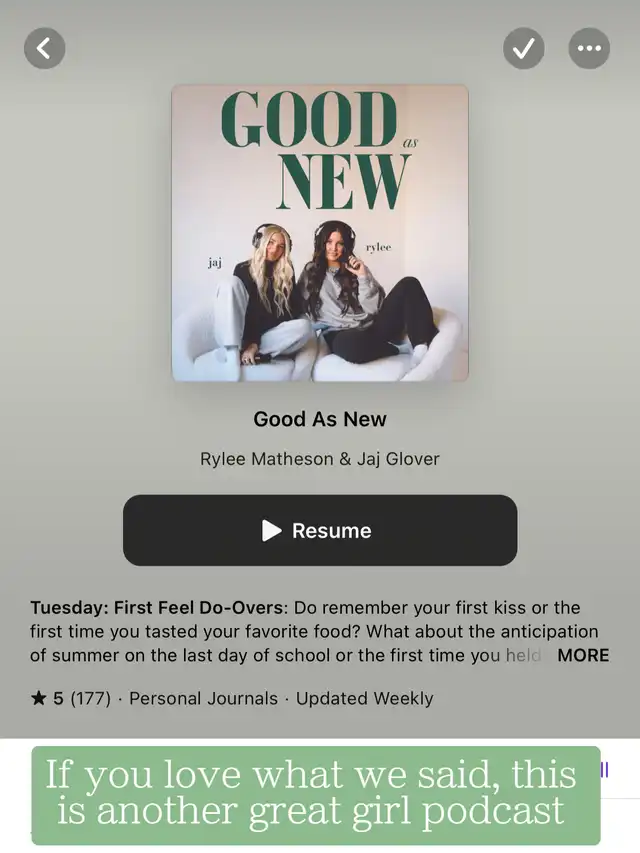This screenshot has width=640, height=853.
Task: Resume playing Good As New
Action: (320, 531)
